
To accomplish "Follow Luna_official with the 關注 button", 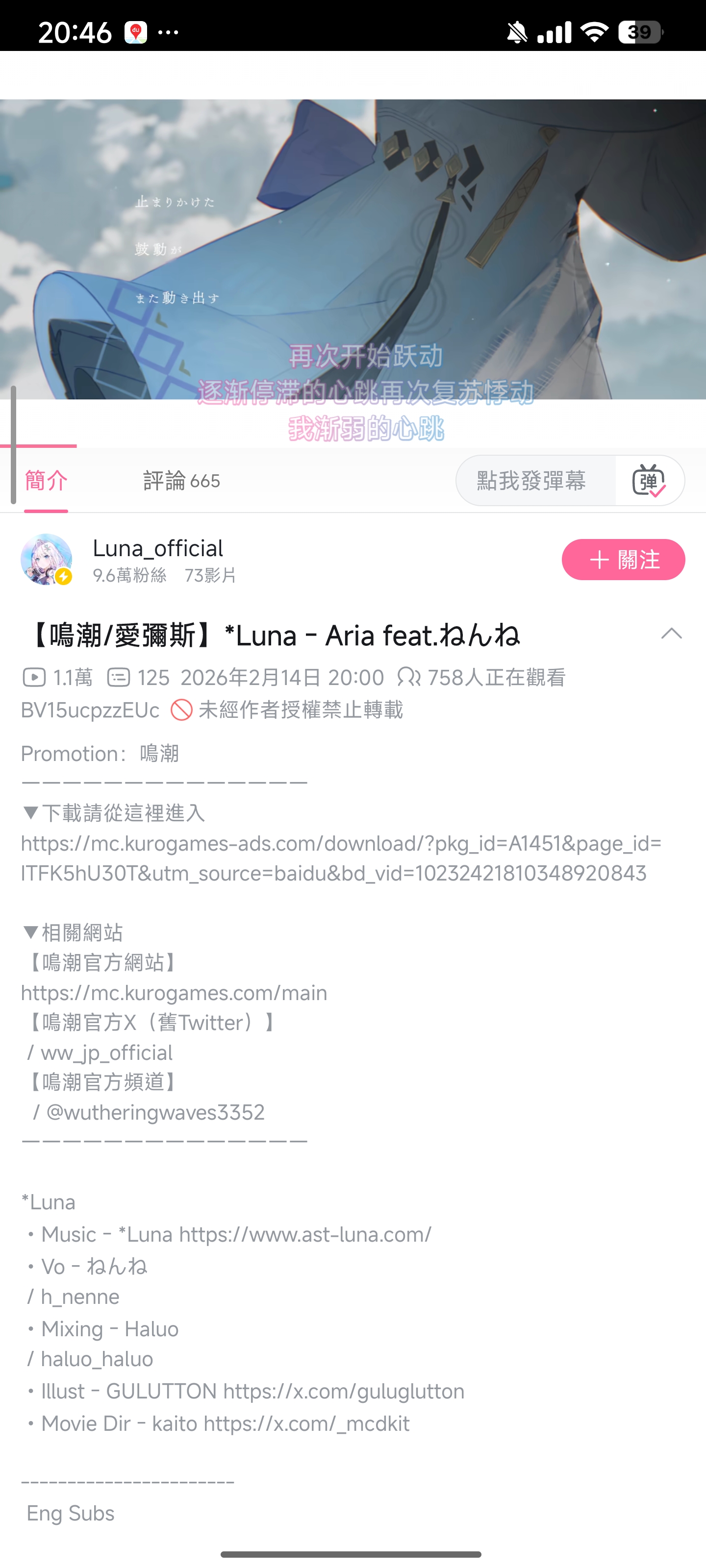I will click(x=623, y=560).
